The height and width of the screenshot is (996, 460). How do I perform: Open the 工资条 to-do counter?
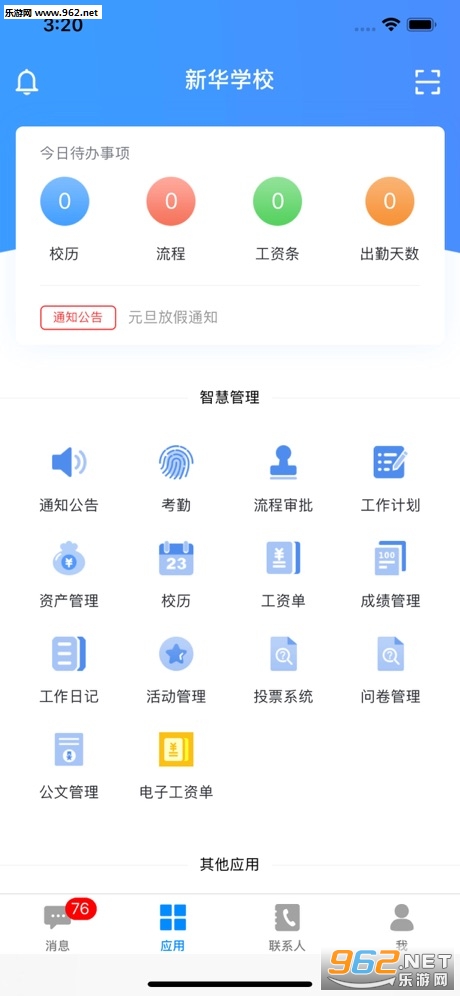(278, 219)
